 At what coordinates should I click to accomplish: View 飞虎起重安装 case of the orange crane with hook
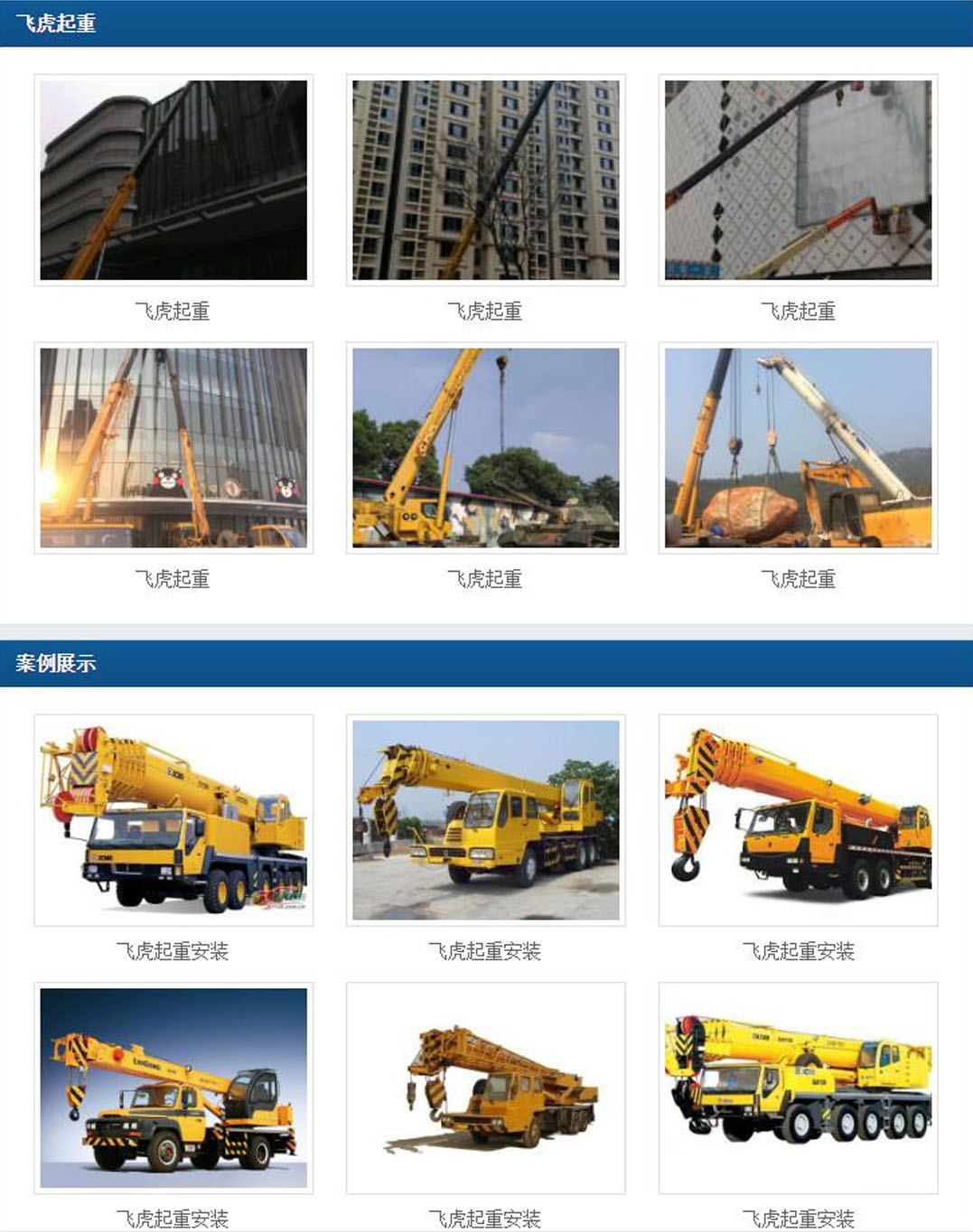(798, 820)
